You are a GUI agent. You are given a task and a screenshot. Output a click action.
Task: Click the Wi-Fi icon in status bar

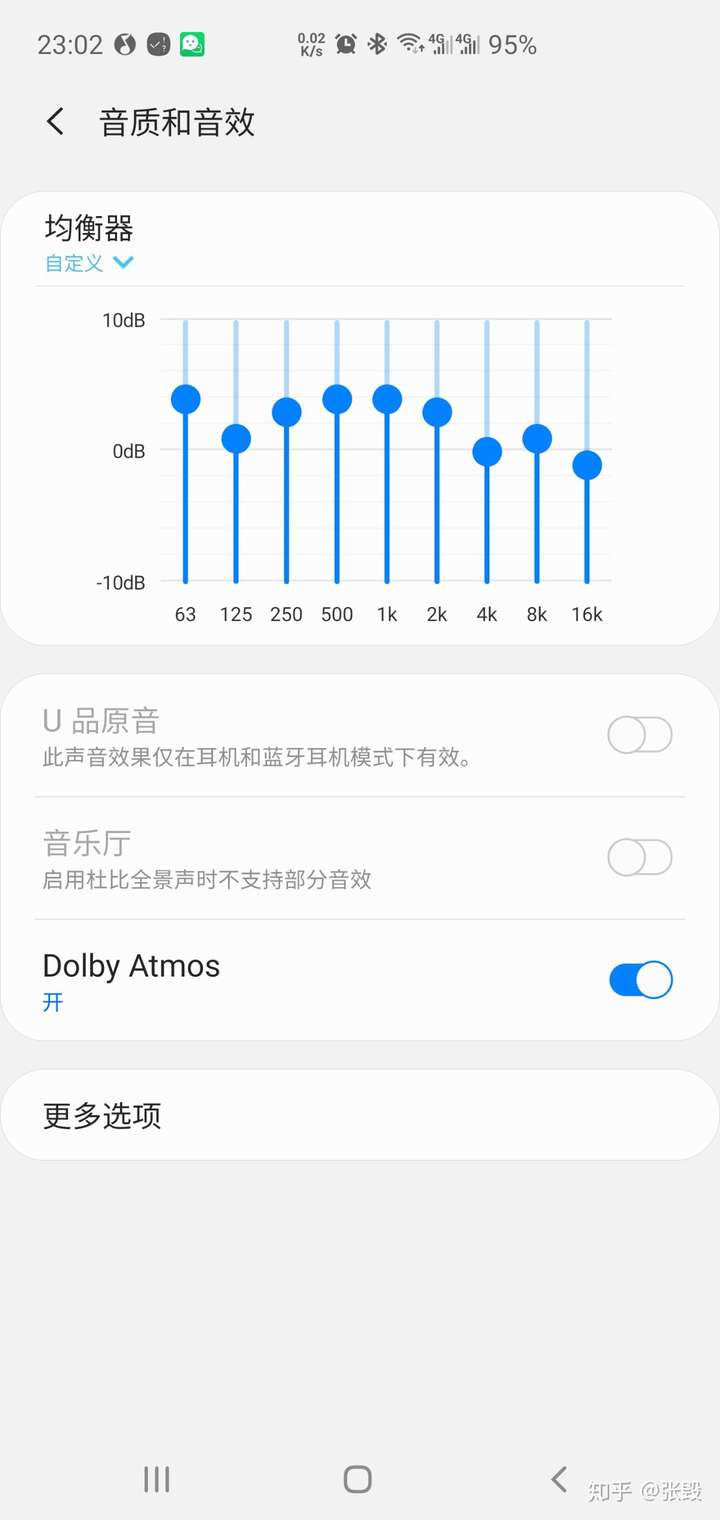click(409, 44)
